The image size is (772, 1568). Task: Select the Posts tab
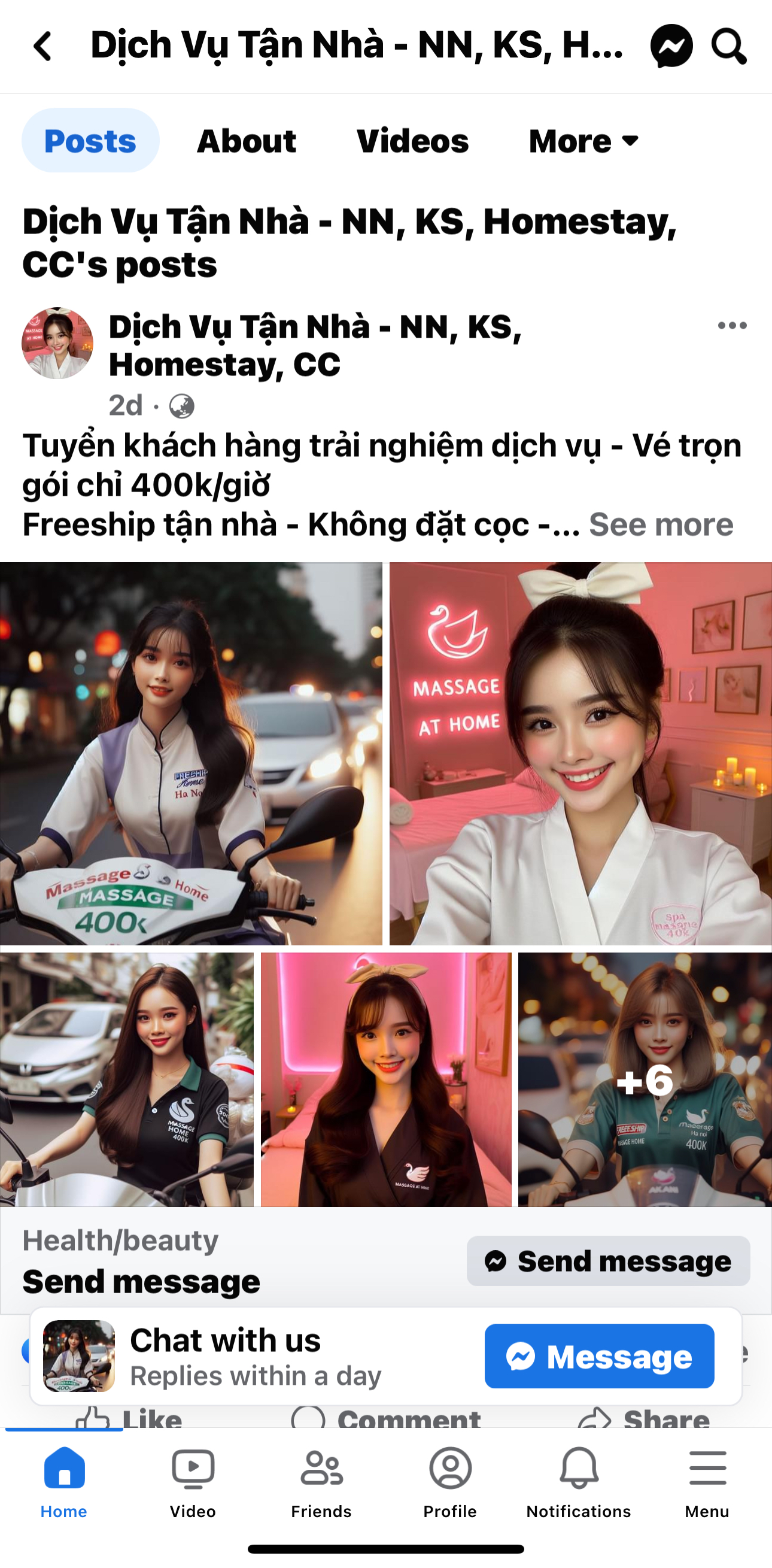coord(90,141)
